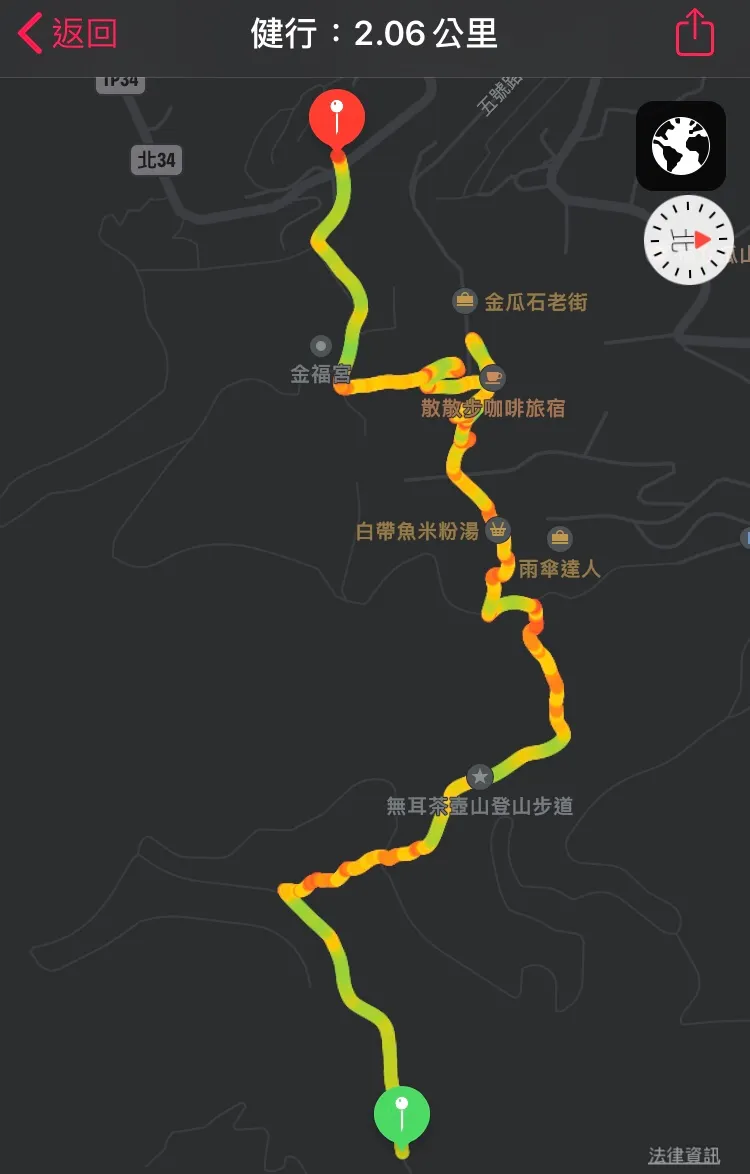This screenshot has width=750, height=1174.
Task: Open the 無耳茶壺山登山步道 trail marker
Action: click(x=480, y=776)
